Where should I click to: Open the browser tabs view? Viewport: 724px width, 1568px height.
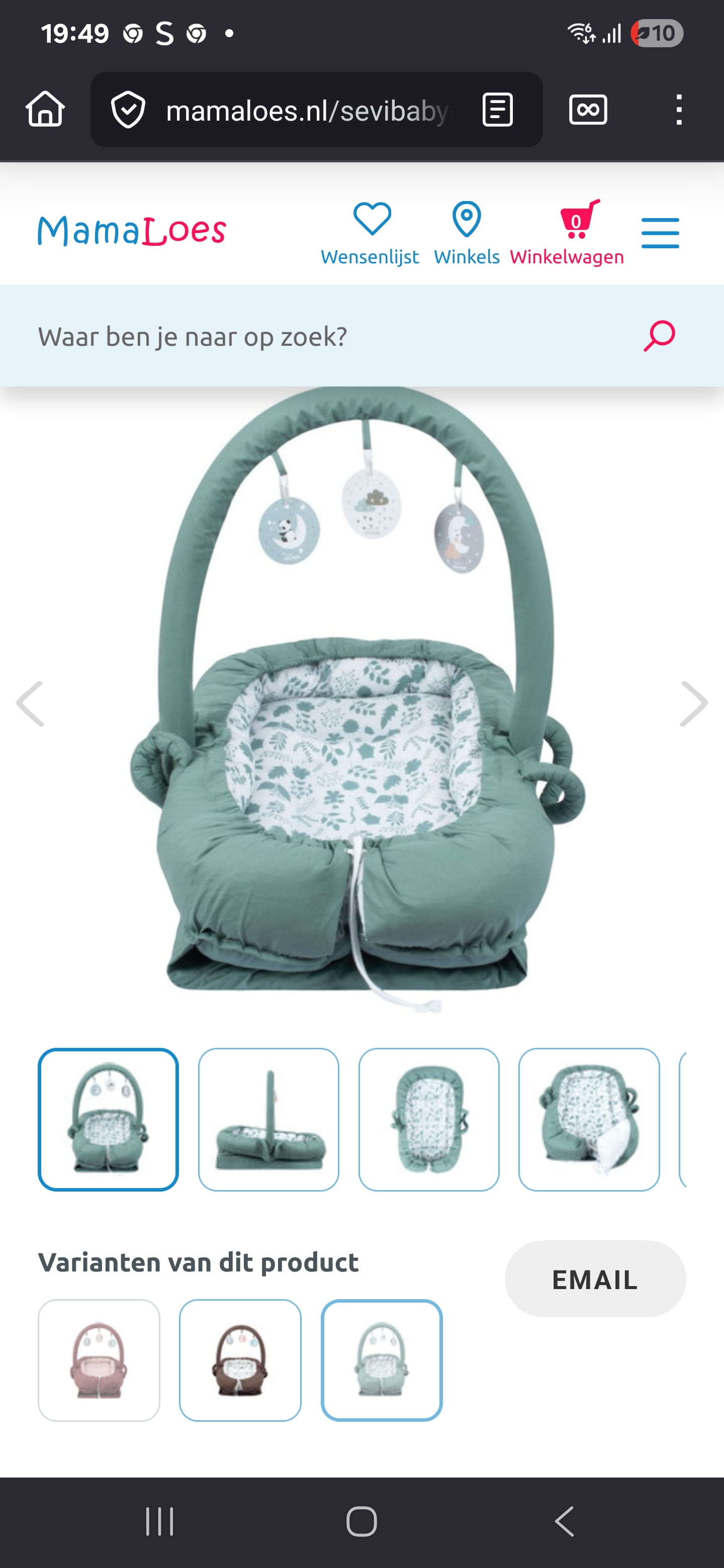pos(588,110)
